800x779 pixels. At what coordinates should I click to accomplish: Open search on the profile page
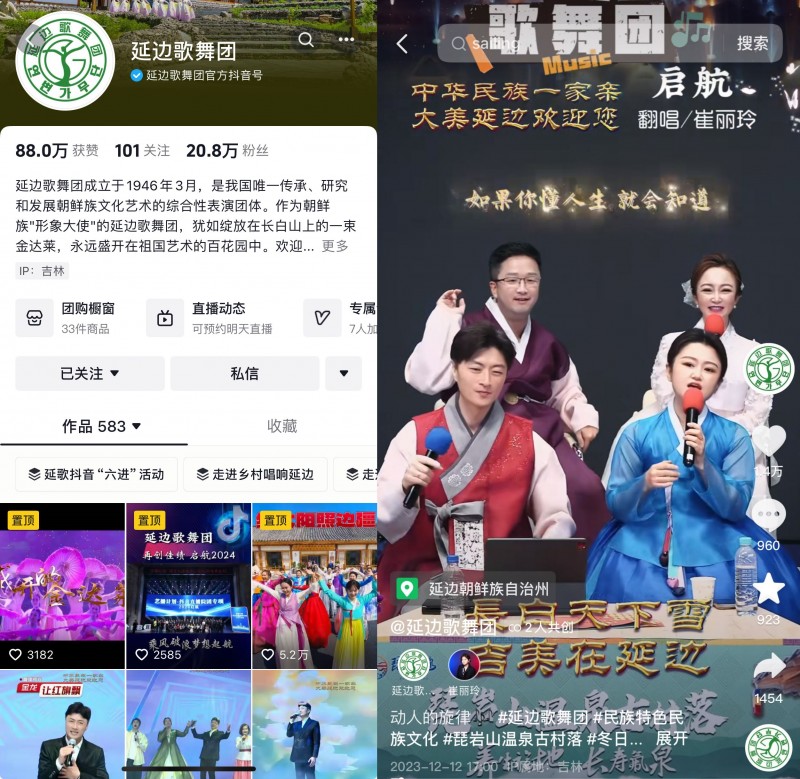click(x=306, y=40)
